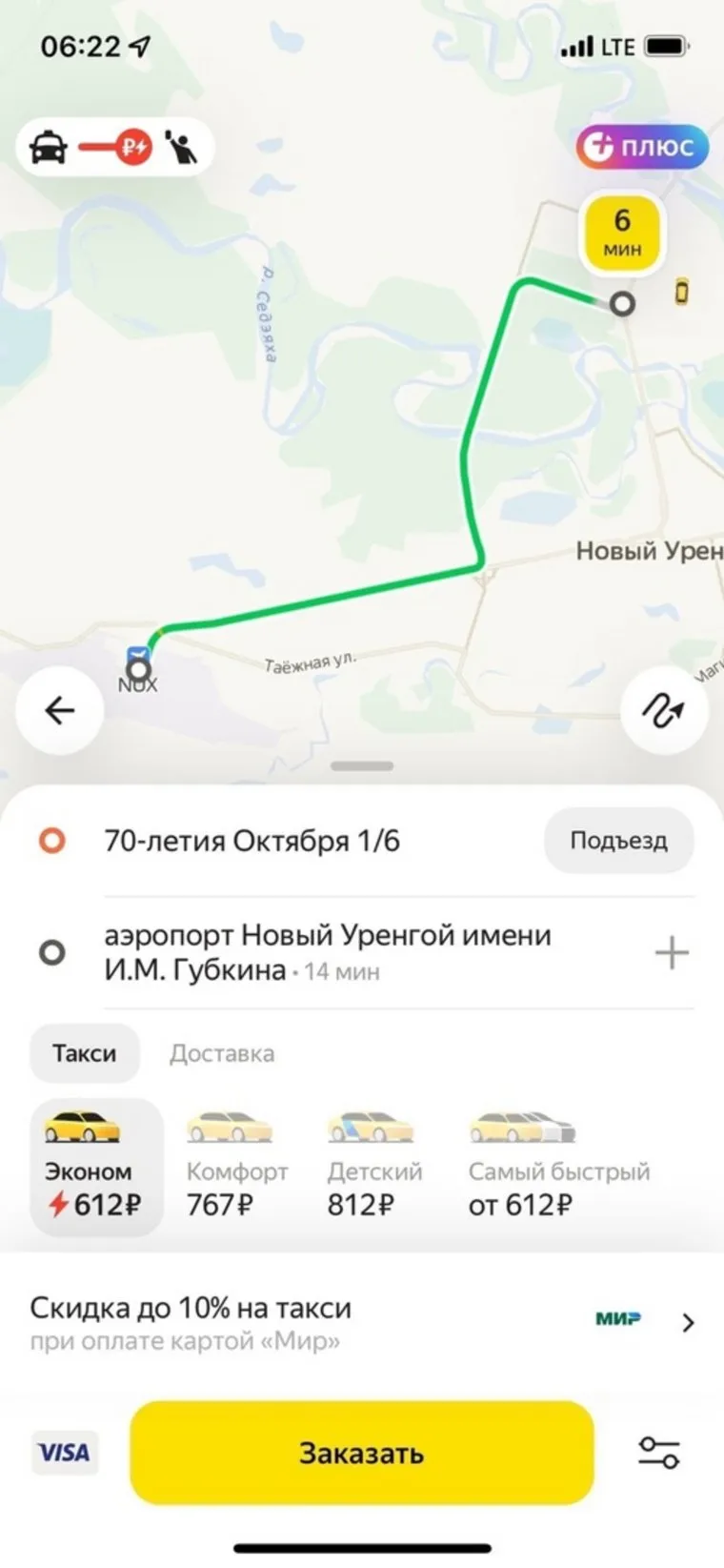Image resolution: width=724 pixels, height=1568 pixels.
Task: Switch to the Такси tab
Action: pyautogui.click(x=85, y=1053)
